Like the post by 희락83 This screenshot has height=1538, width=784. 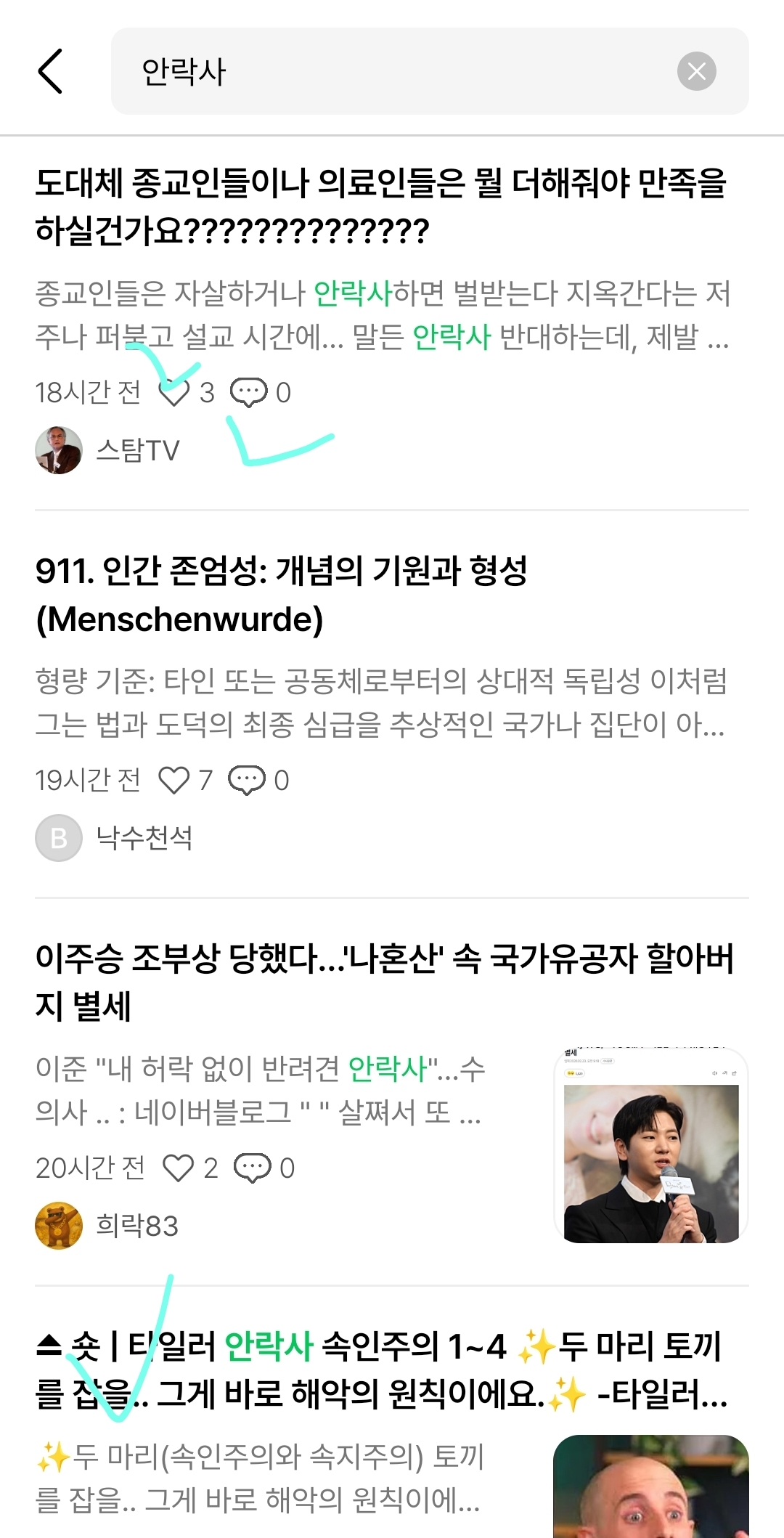point(179,1168)
